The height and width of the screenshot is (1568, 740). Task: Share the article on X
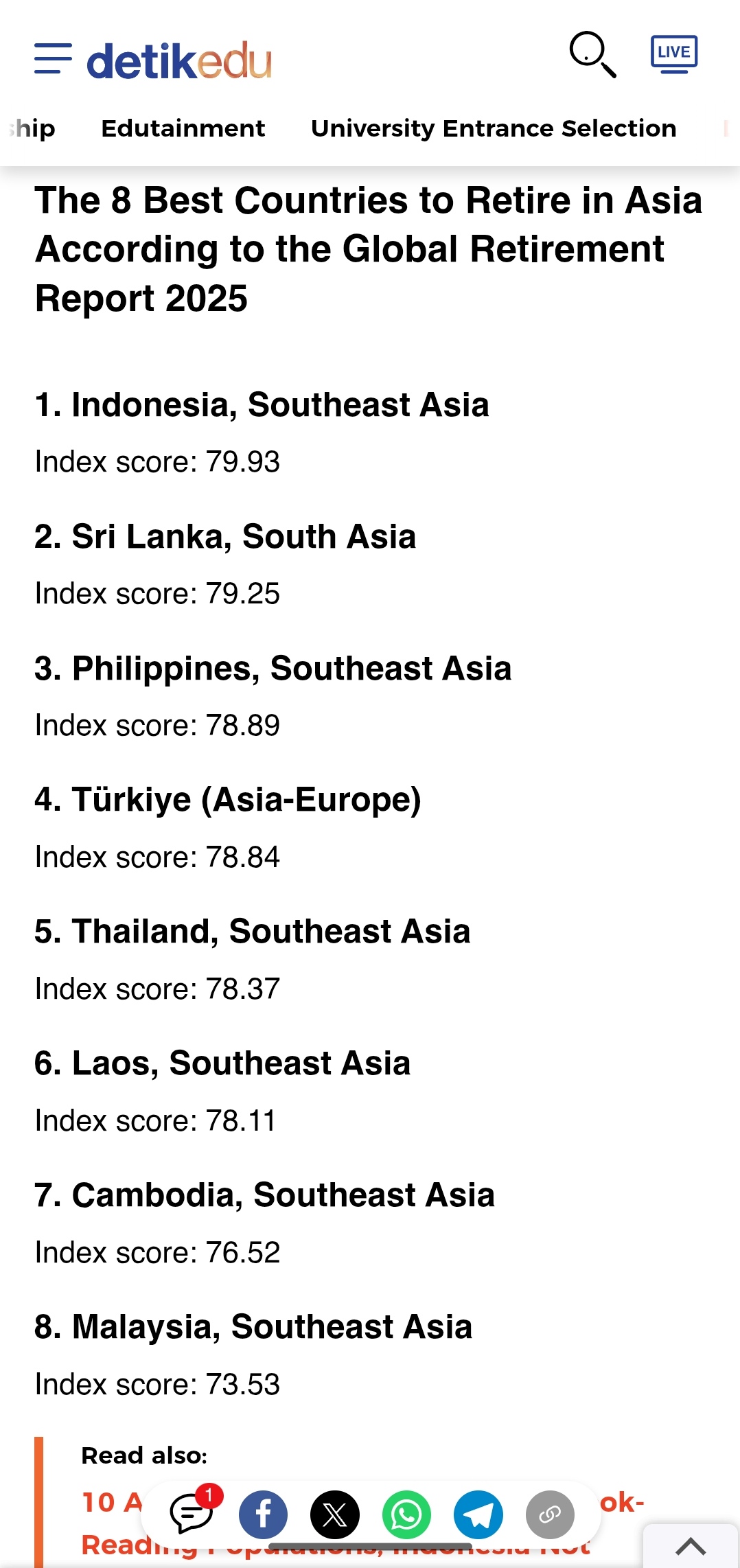pyautogui.click(x=335, y=1514)
